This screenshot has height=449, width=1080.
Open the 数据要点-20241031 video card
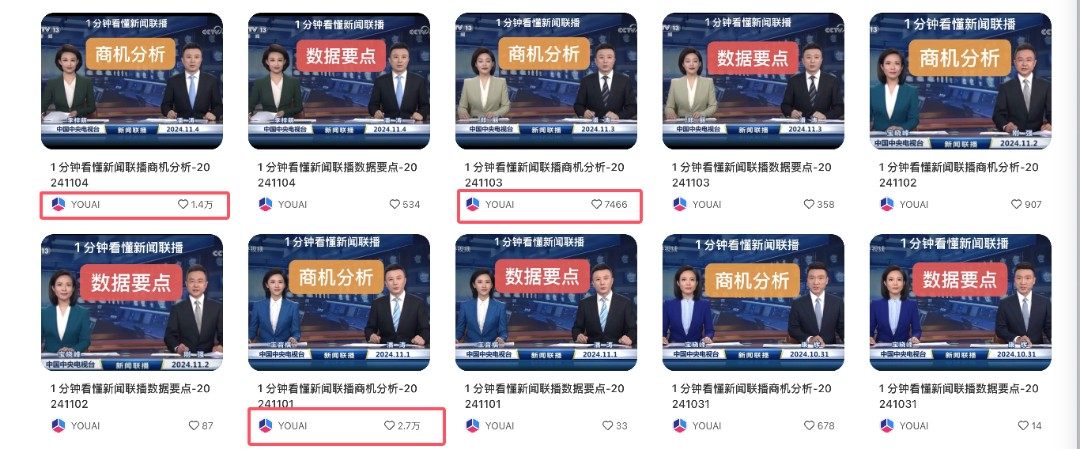pos(960,302)
